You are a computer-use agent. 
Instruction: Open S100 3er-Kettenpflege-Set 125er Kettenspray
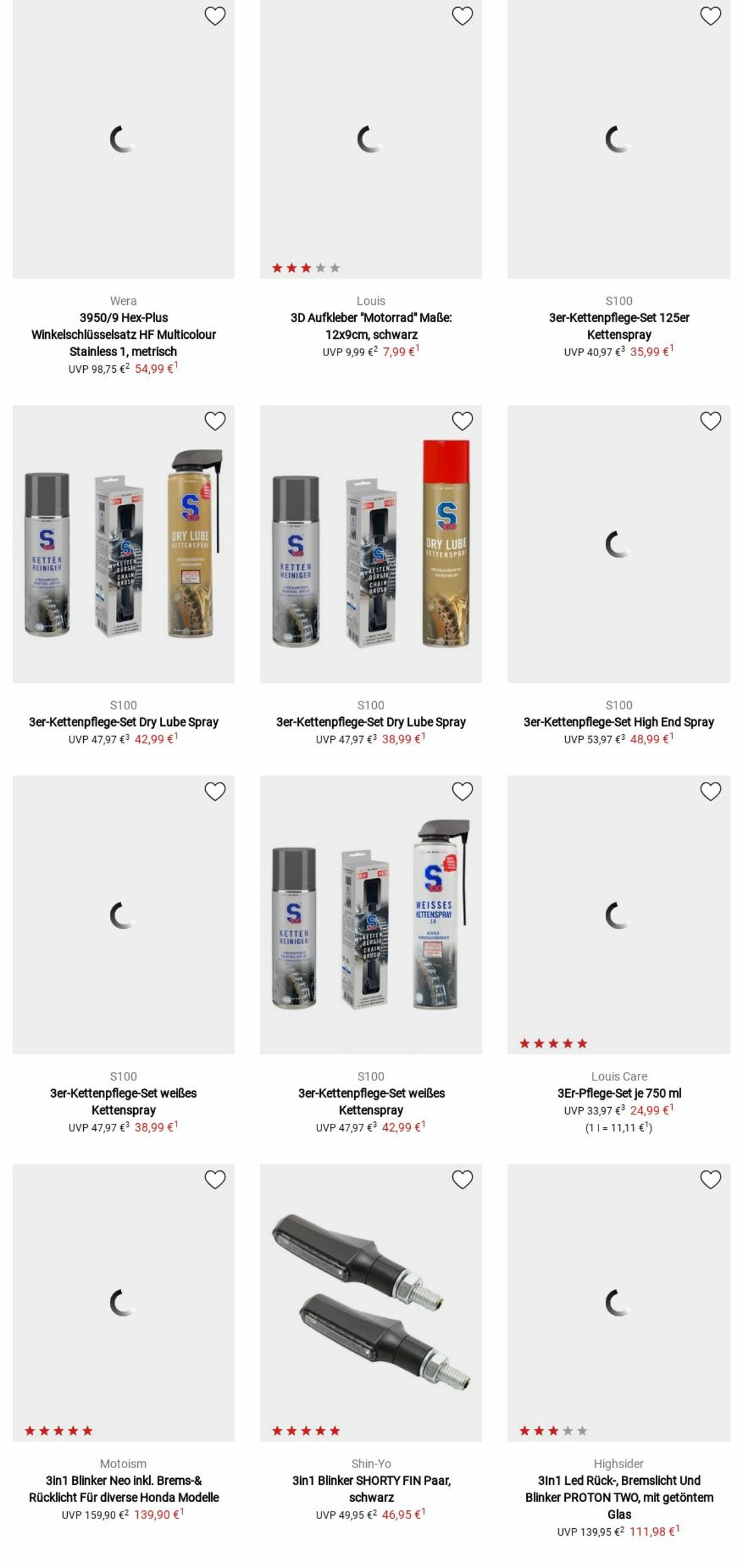pyautogui.click(x=619, y=326)
